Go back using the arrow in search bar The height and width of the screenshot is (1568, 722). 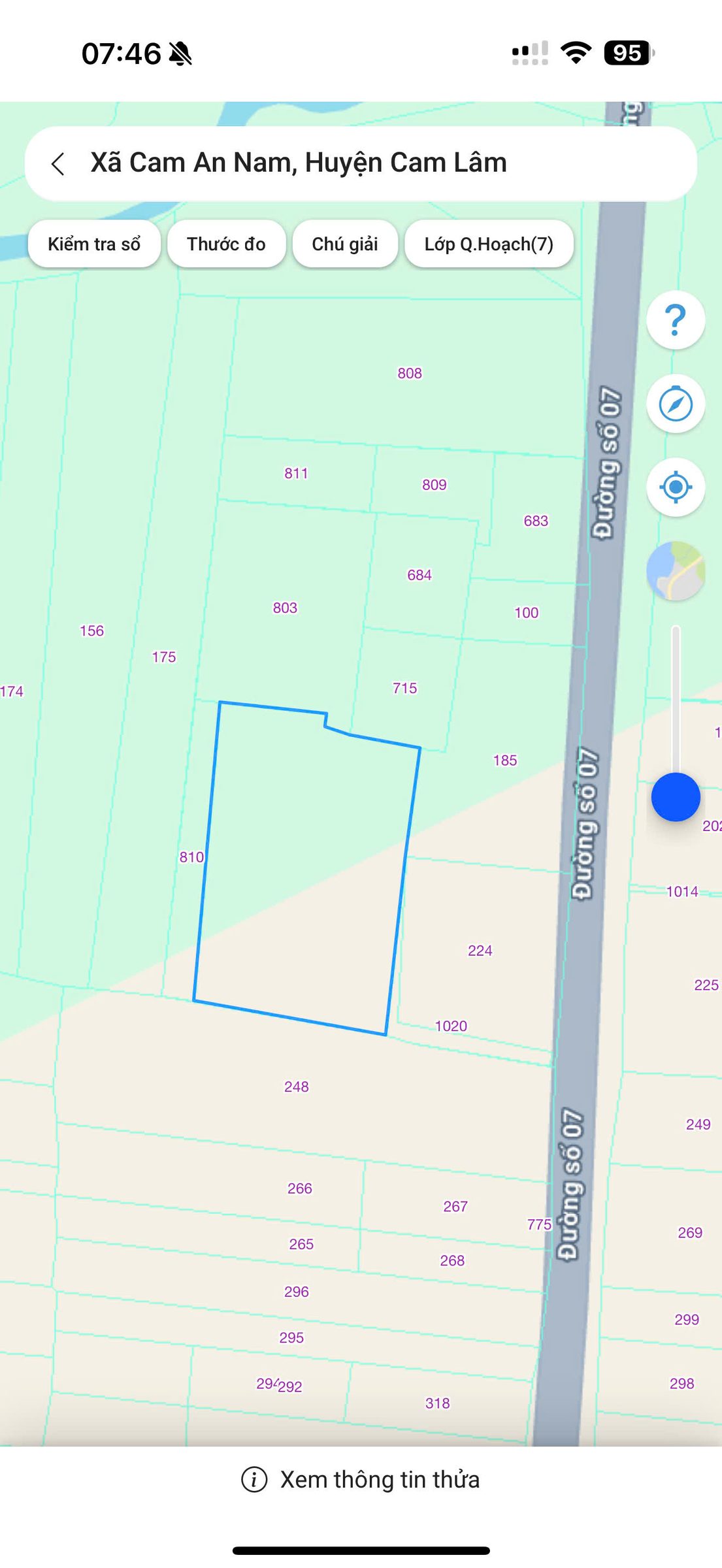(58, 163)
